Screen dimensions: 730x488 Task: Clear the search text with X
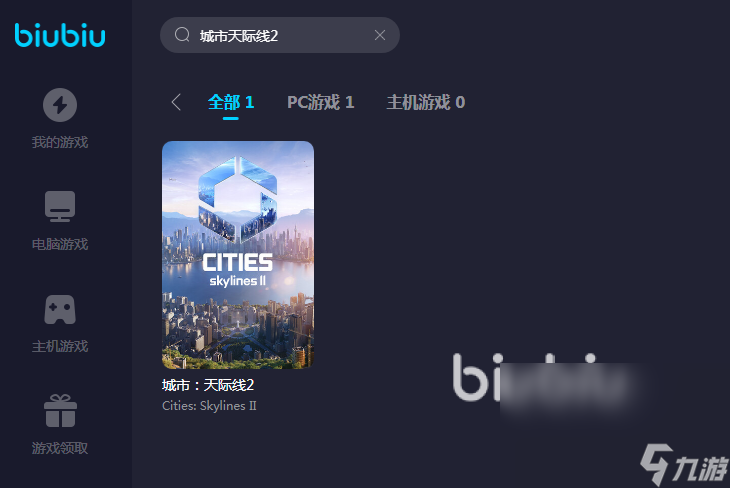pyautogui.click(x=379, y=35)
